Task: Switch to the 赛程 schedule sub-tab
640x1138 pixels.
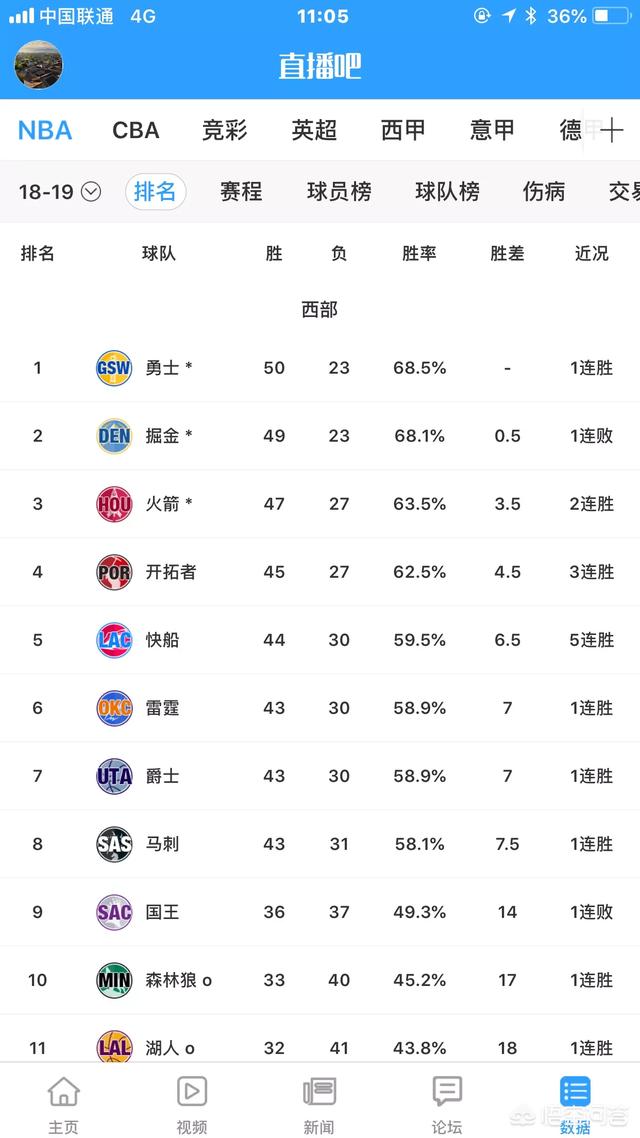Action: pyautogui.click(x=241, y=192)
